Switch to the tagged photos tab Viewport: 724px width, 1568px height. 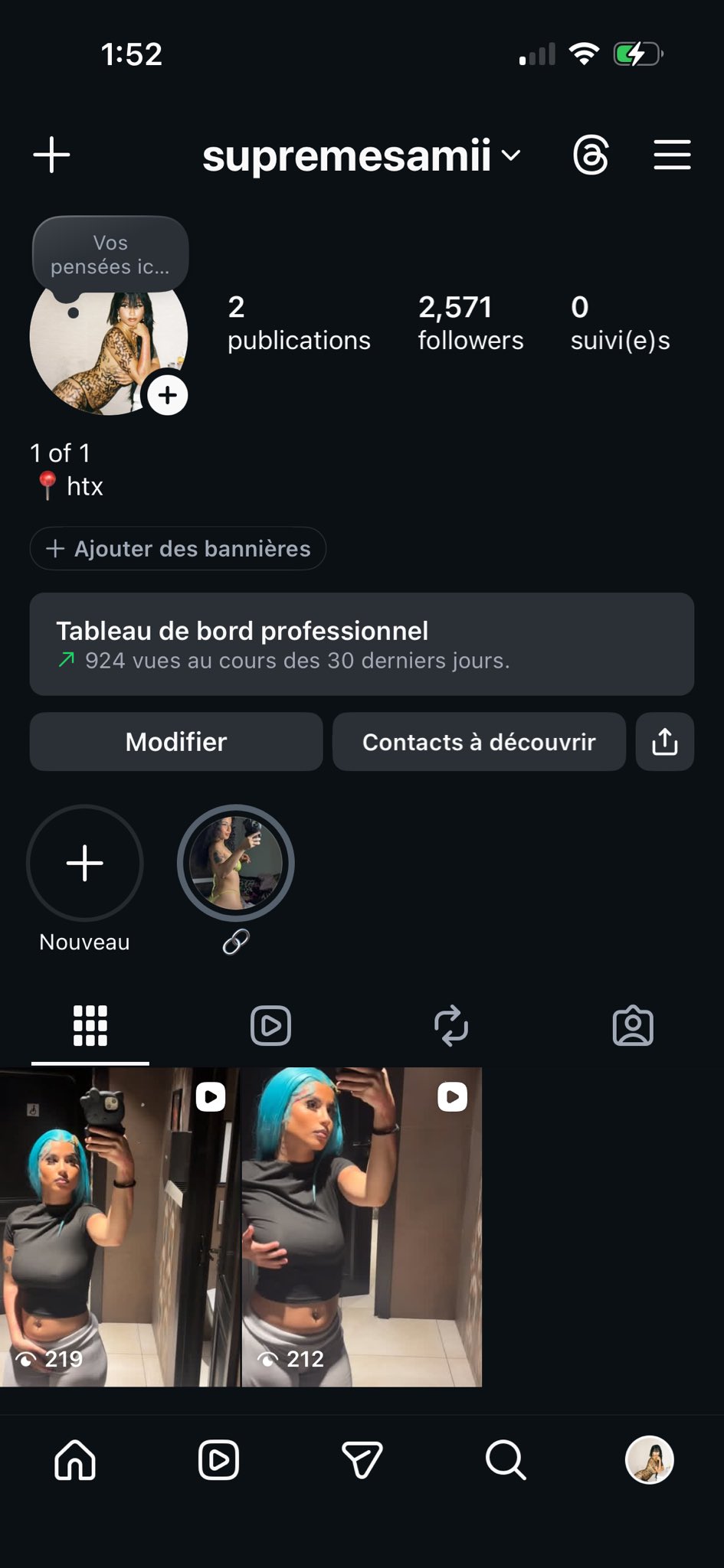(x=633, y=1026)
